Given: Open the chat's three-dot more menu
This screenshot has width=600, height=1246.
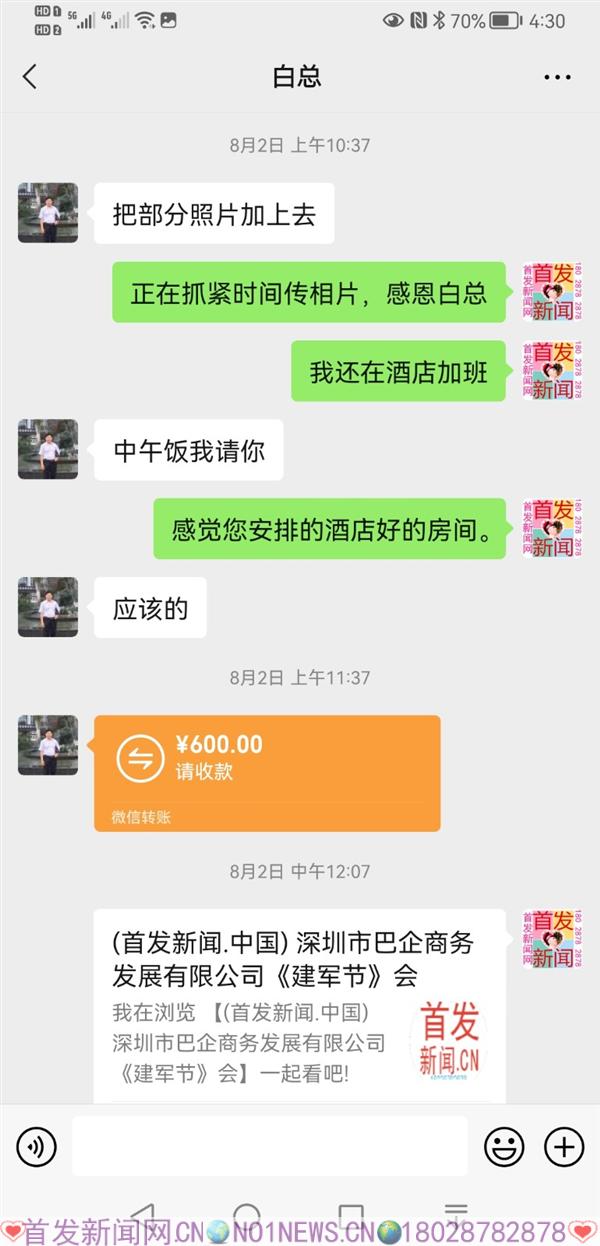Looking at the screenshot, I should [556, 77].
